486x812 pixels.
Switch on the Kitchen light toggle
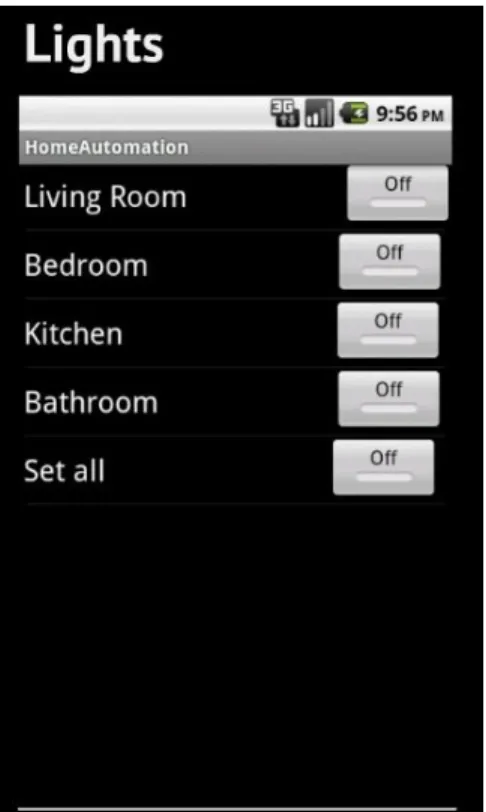coord(388,330)
